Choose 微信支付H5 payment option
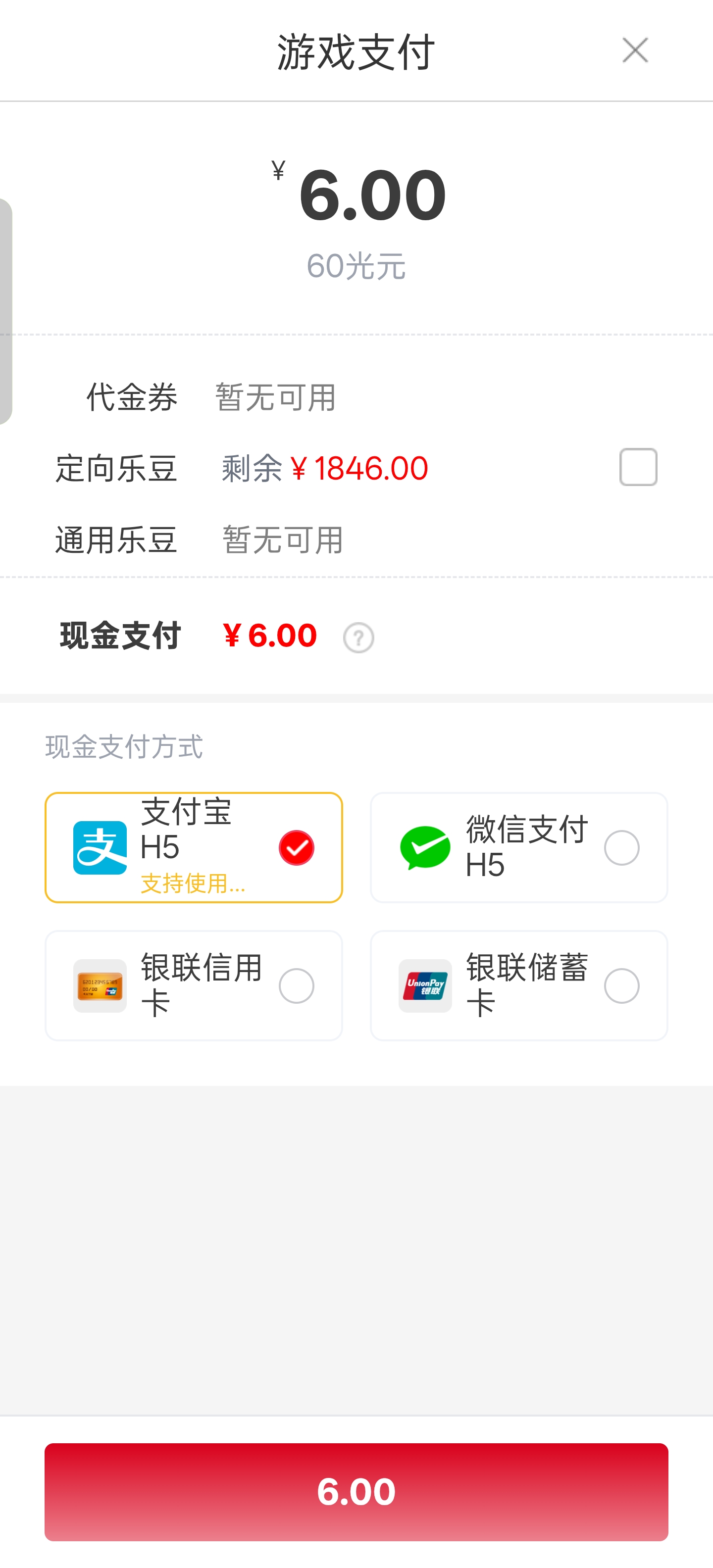The height and width of the screenshot is (1568, 713). click(519, 847)
